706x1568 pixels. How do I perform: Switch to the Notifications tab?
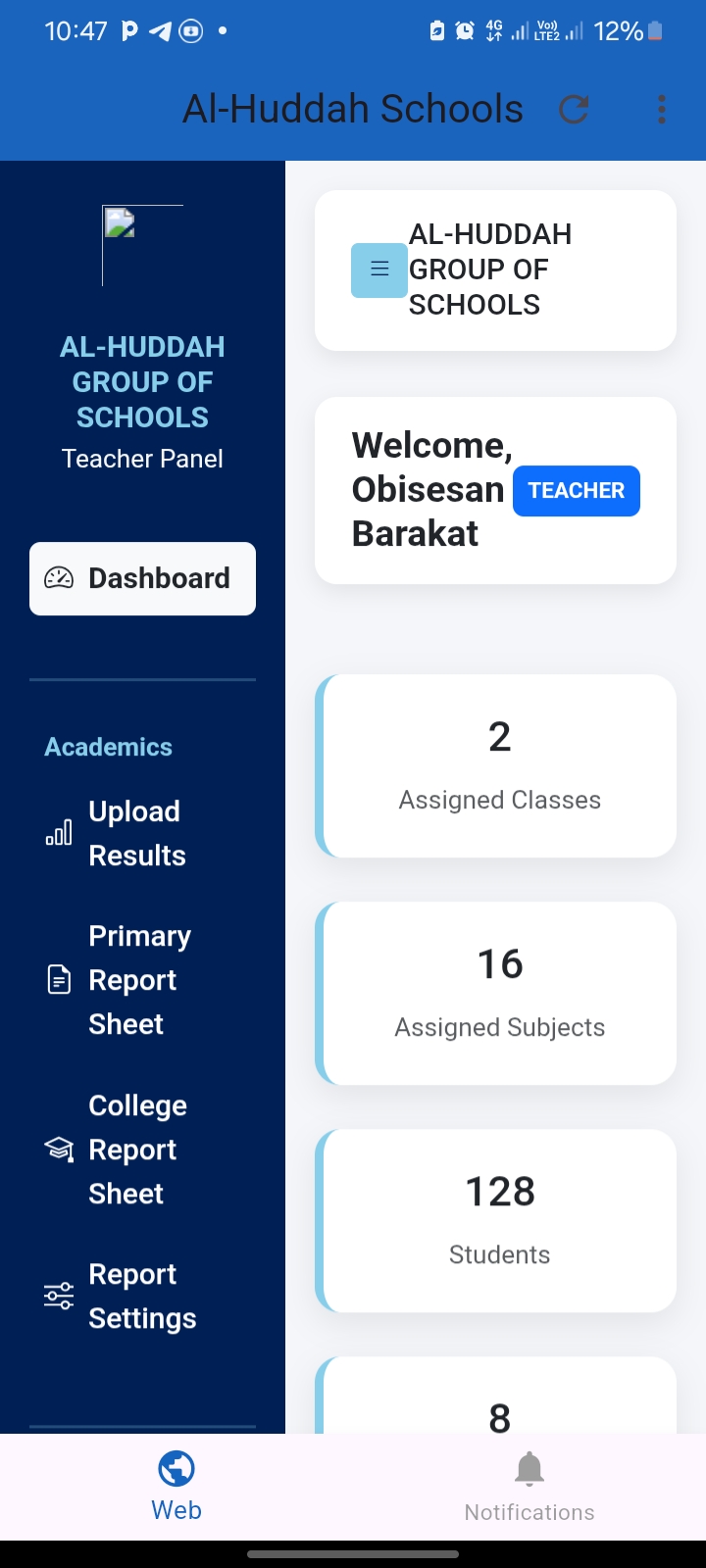[529, 1486]
